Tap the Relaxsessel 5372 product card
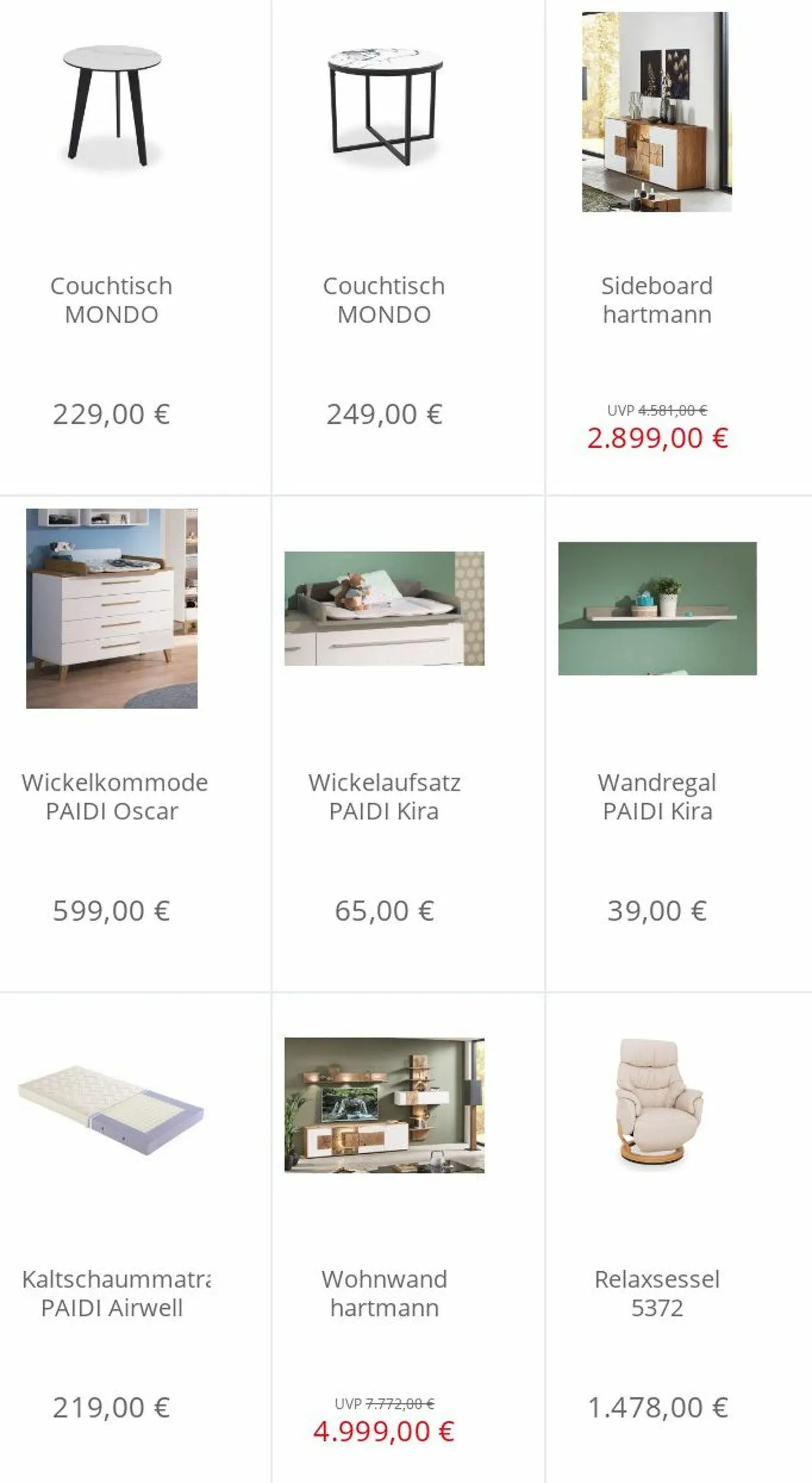This screenshot has height=1483, width=812. point(679,1238)
